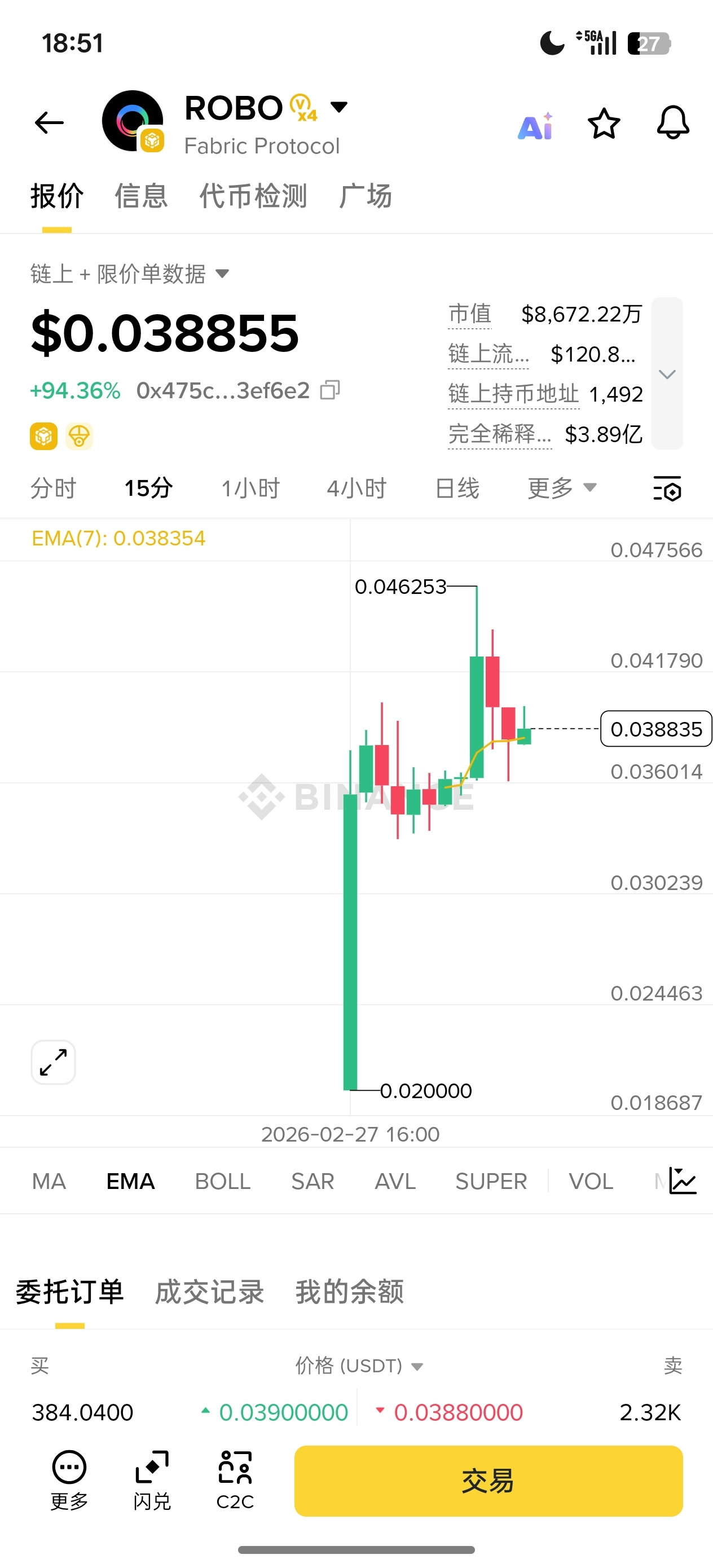Viewport: 713px width, 1568px height.
Task: Select the 1小时 chart interval
Action: coord(250,488)
